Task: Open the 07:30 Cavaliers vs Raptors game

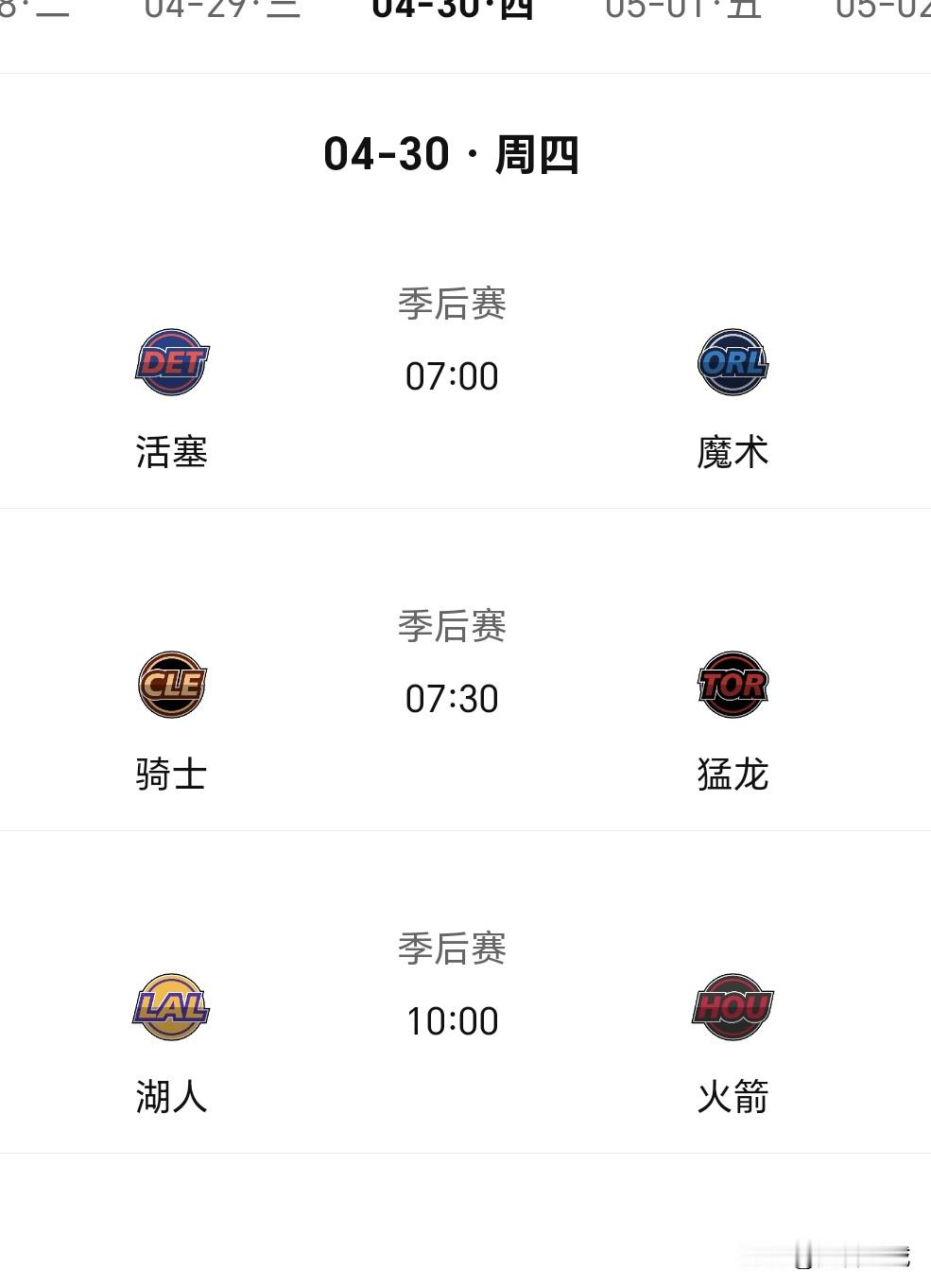Action: tap(453, 698)
